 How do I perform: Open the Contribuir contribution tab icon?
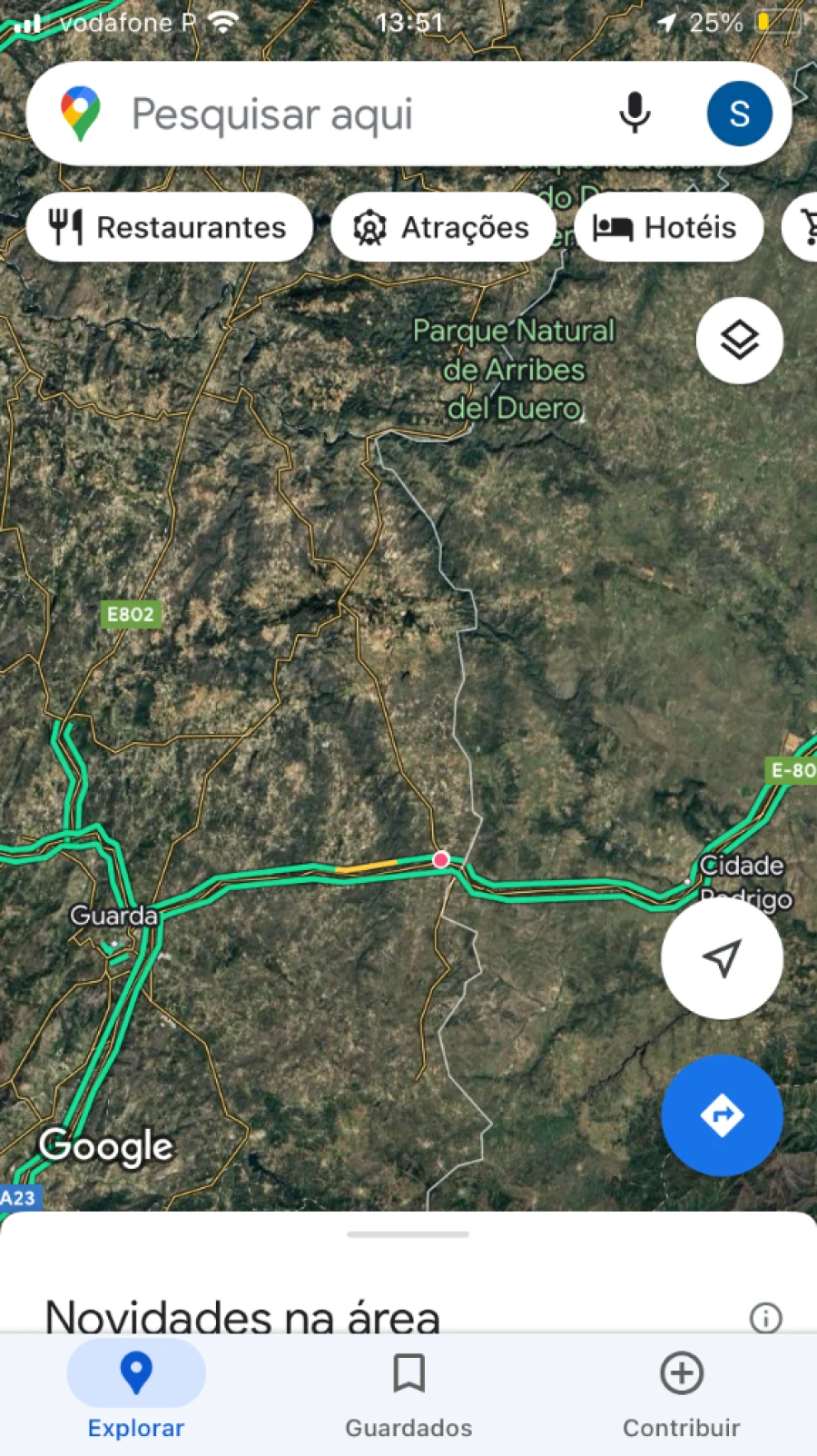pyautogui.click(x=680, y=1375)
